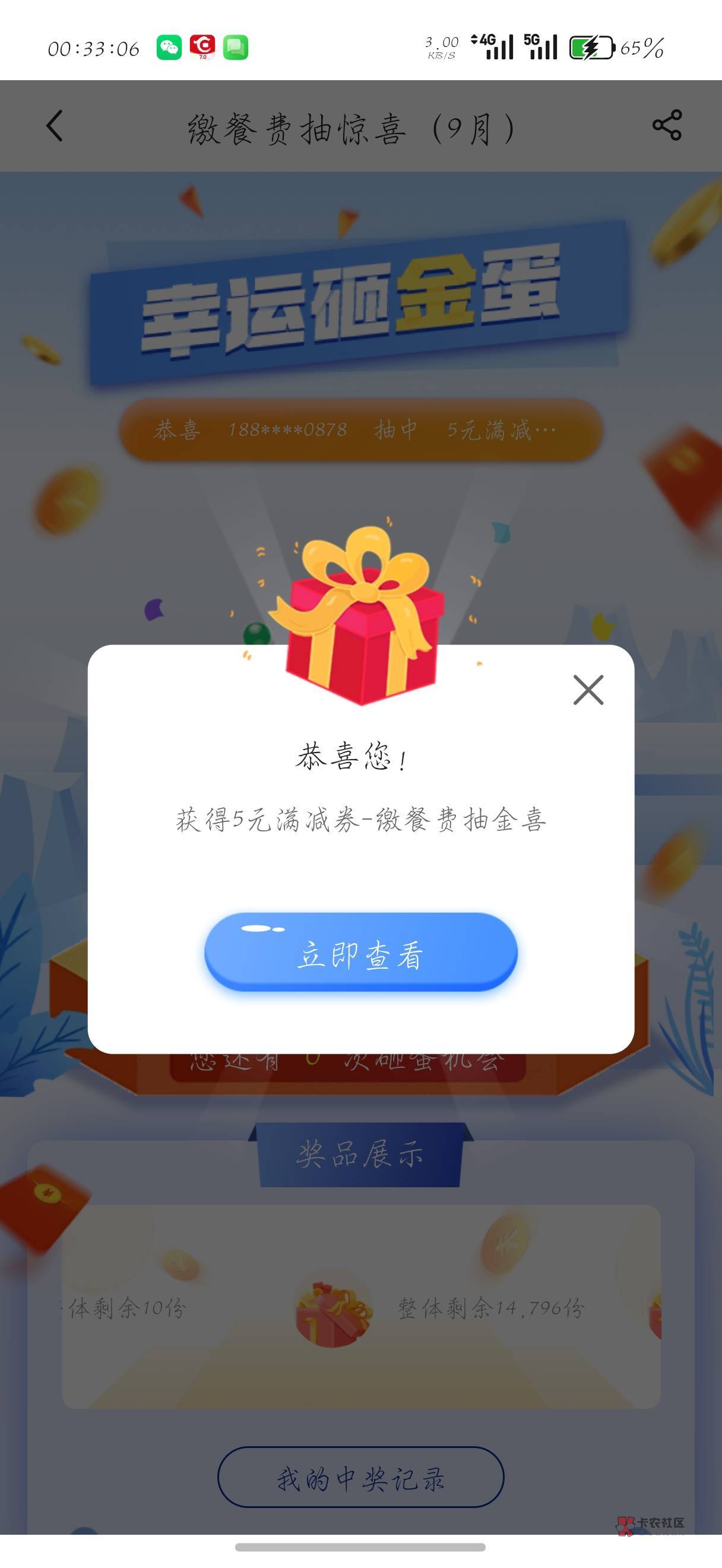Viewport: 722px width, 1568px height.
Task: Share this lottery page
Action: tap(667, 125)
